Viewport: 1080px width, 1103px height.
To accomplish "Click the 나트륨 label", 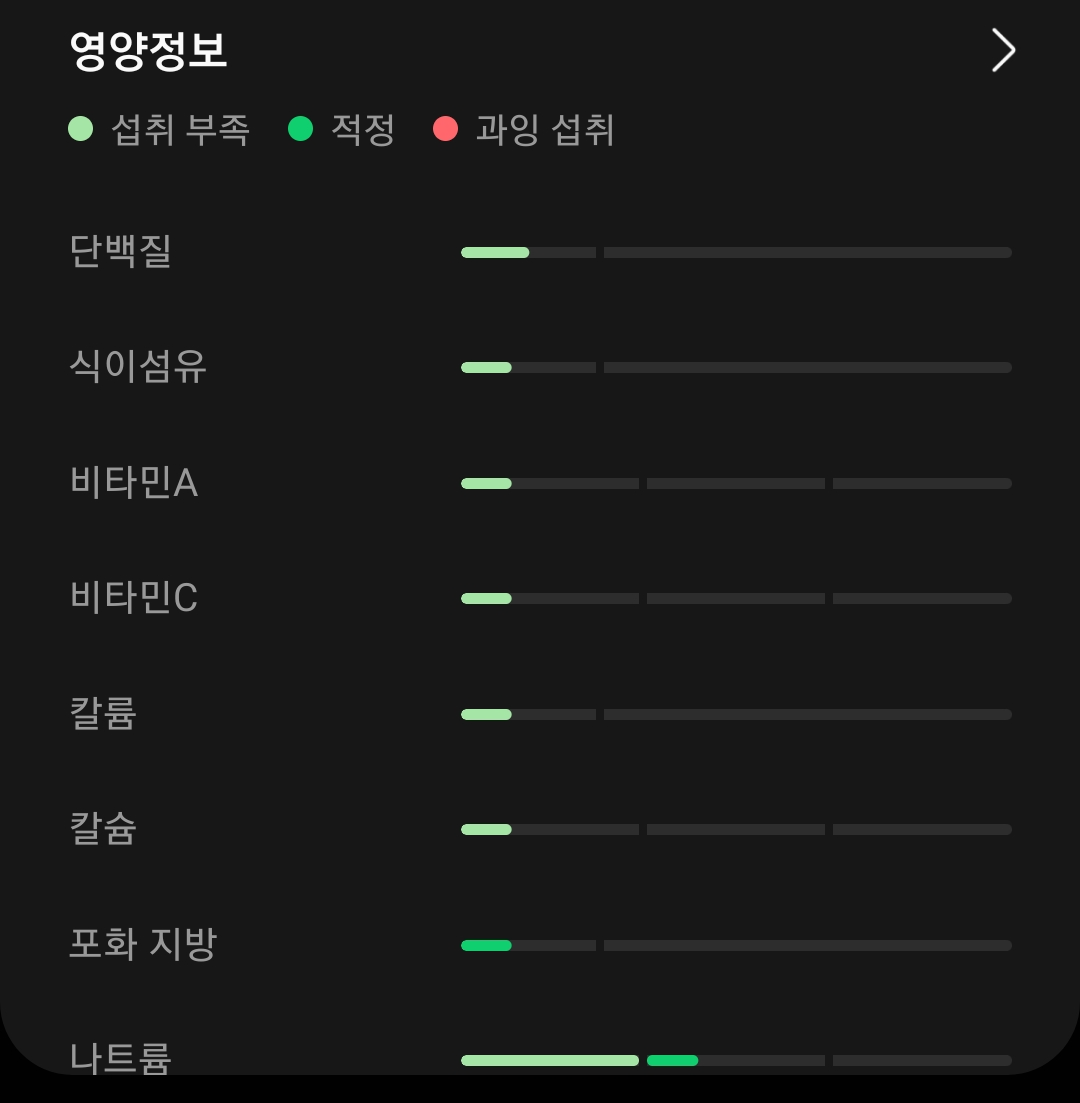I will (120, 1060).
